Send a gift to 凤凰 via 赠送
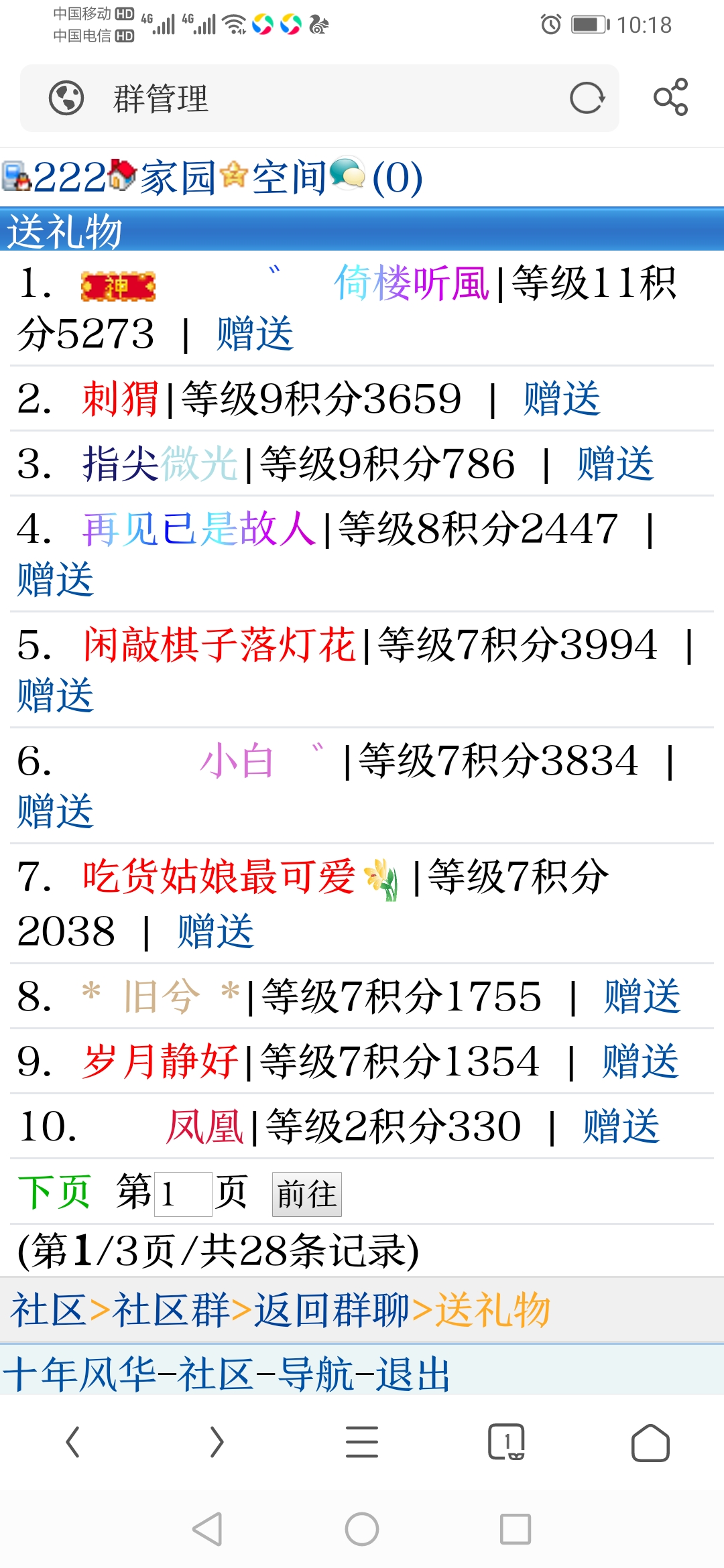The height and width of the screenshot is (1568, 724). [620, 1126]
